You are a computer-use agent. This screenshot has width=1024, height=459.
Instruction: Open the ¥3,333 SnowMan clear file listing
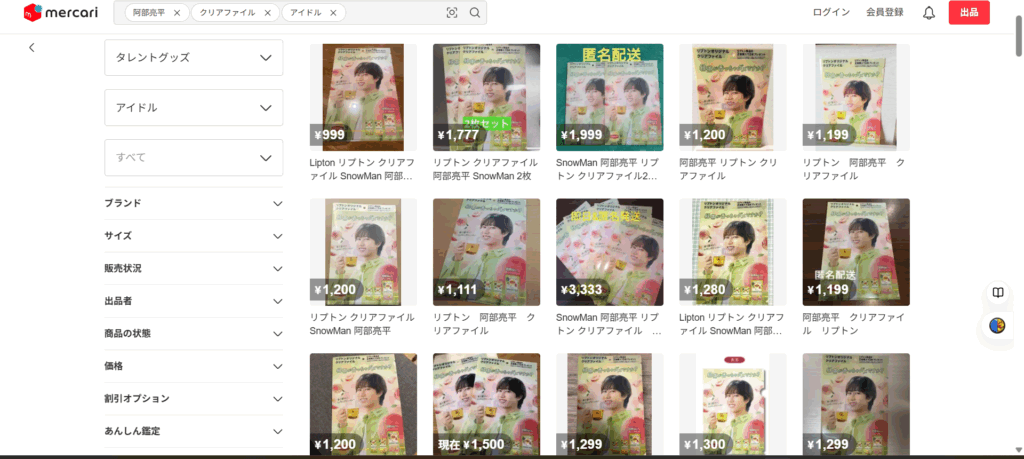tap(609, 252)
